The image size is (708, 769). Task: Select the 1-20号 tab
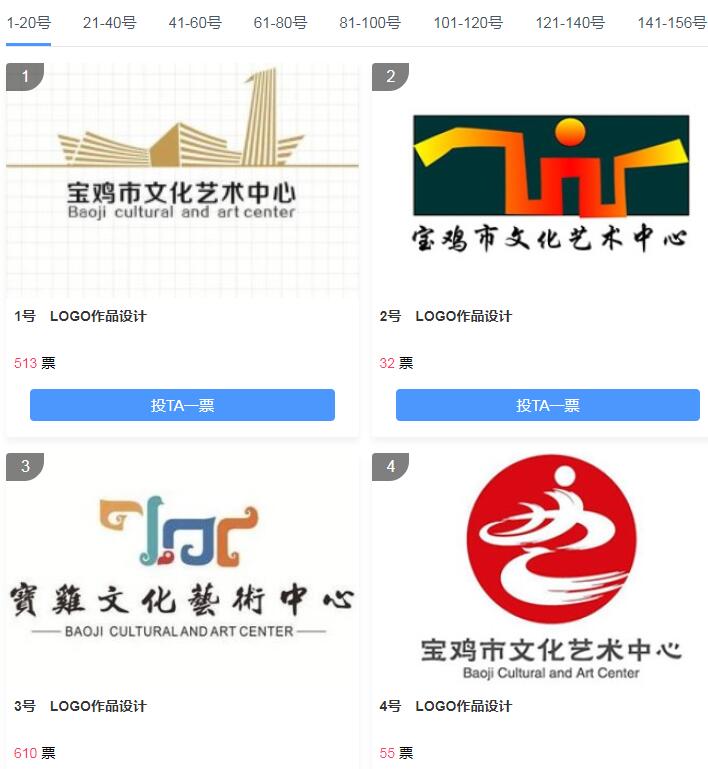tap(28, 22)
